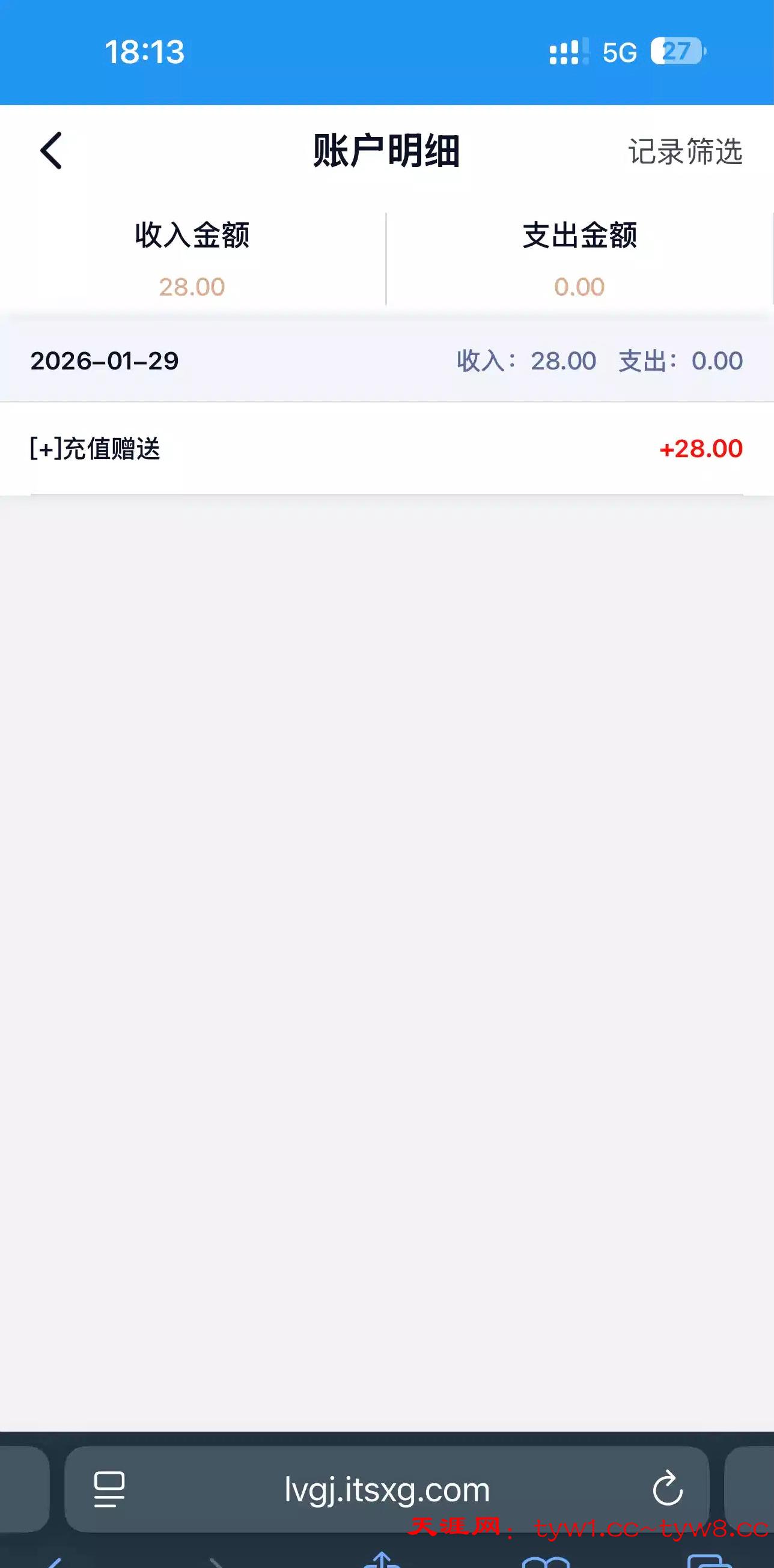Go back from the 账户明细 page
This screenshot has width=774, height=1568.
(x=51, y=150)
